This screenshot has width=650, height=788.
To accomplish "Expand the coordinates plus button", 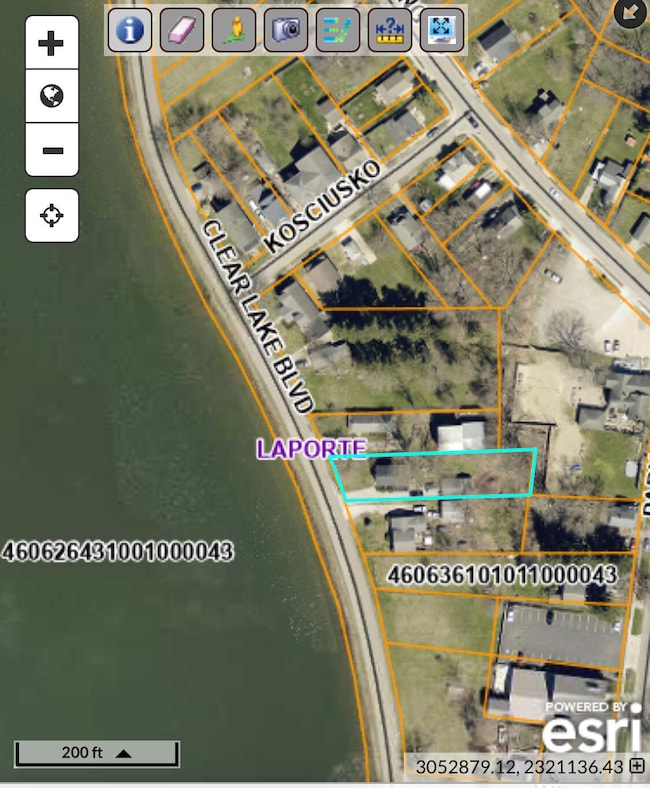I will click(637, 766).
